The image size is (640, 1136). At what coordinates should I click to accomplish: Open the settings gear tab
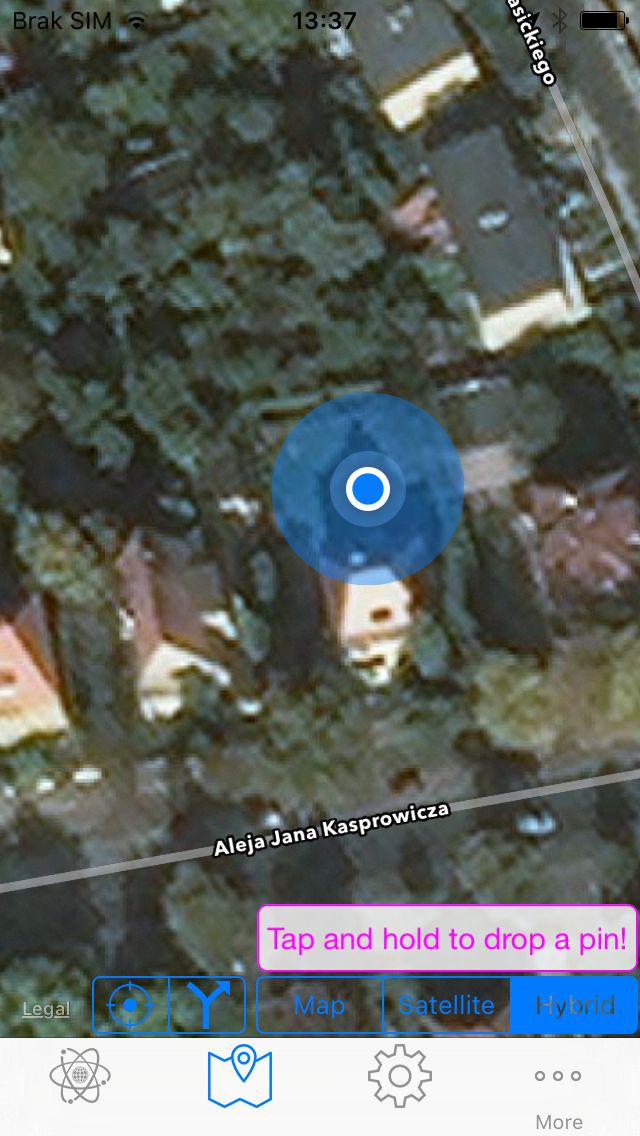click(399, 1075)
